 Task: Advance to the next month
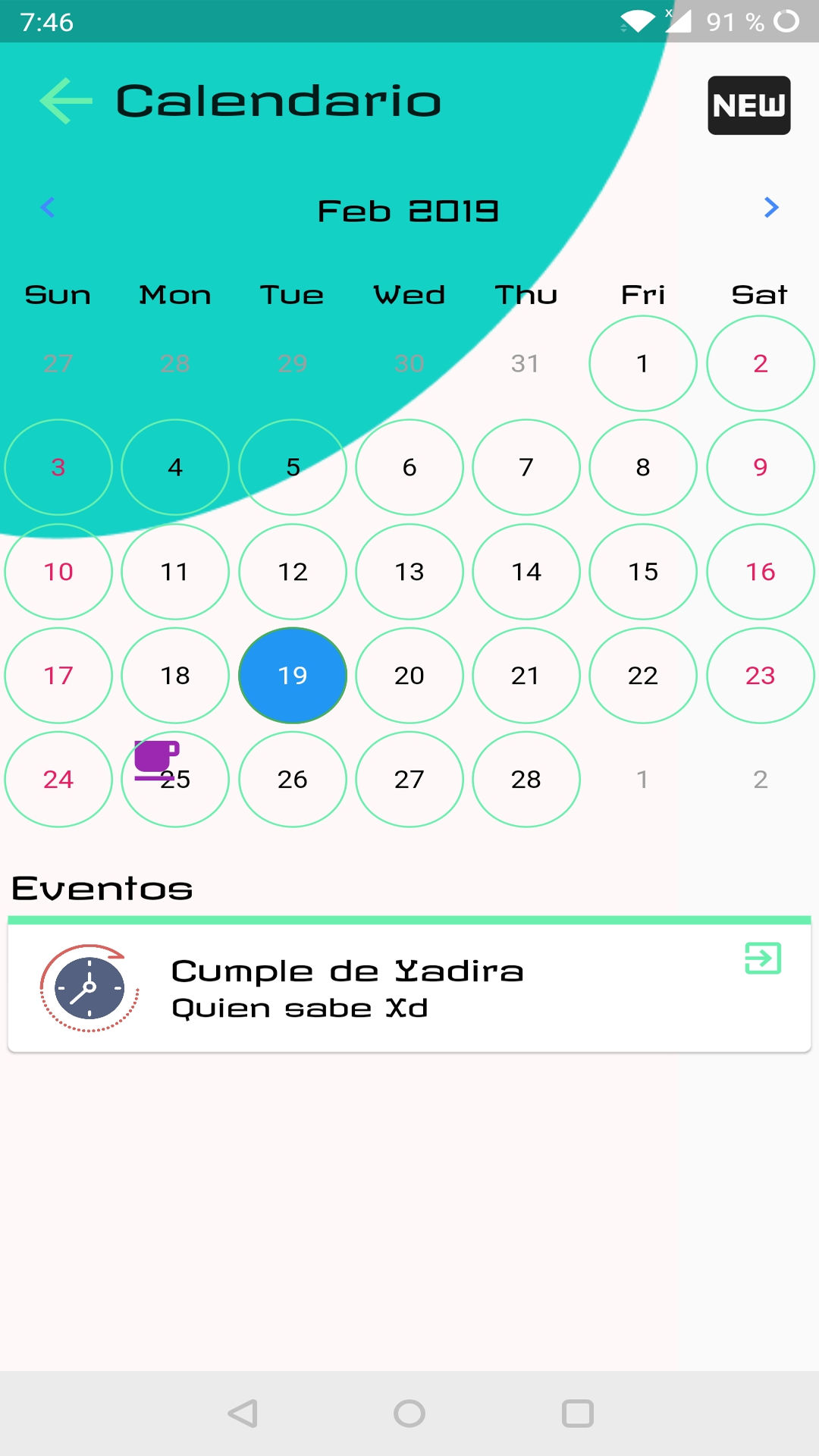click(x=771, y=207)
